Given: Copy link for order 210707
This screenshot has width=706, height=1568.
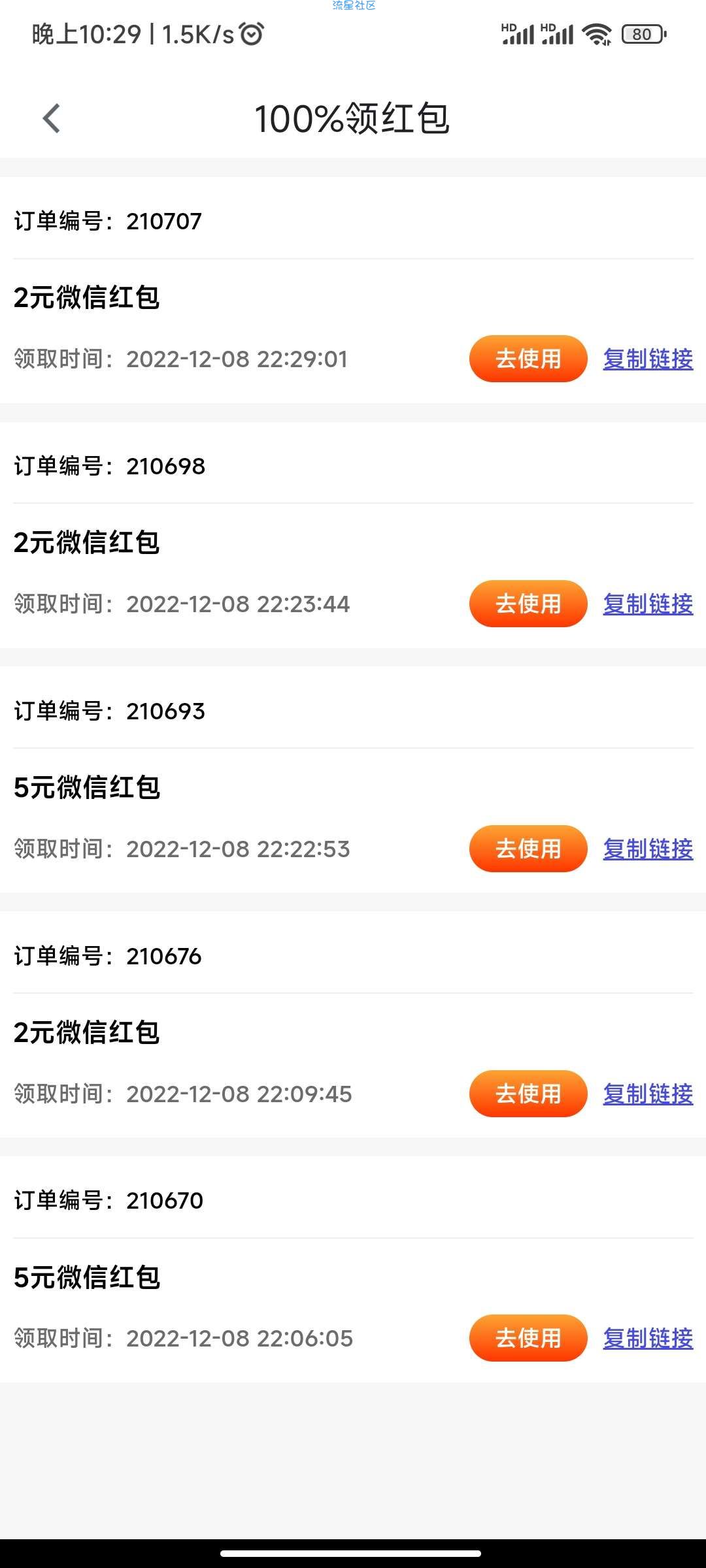Looking at the screenshot, I should coord(648,359).
